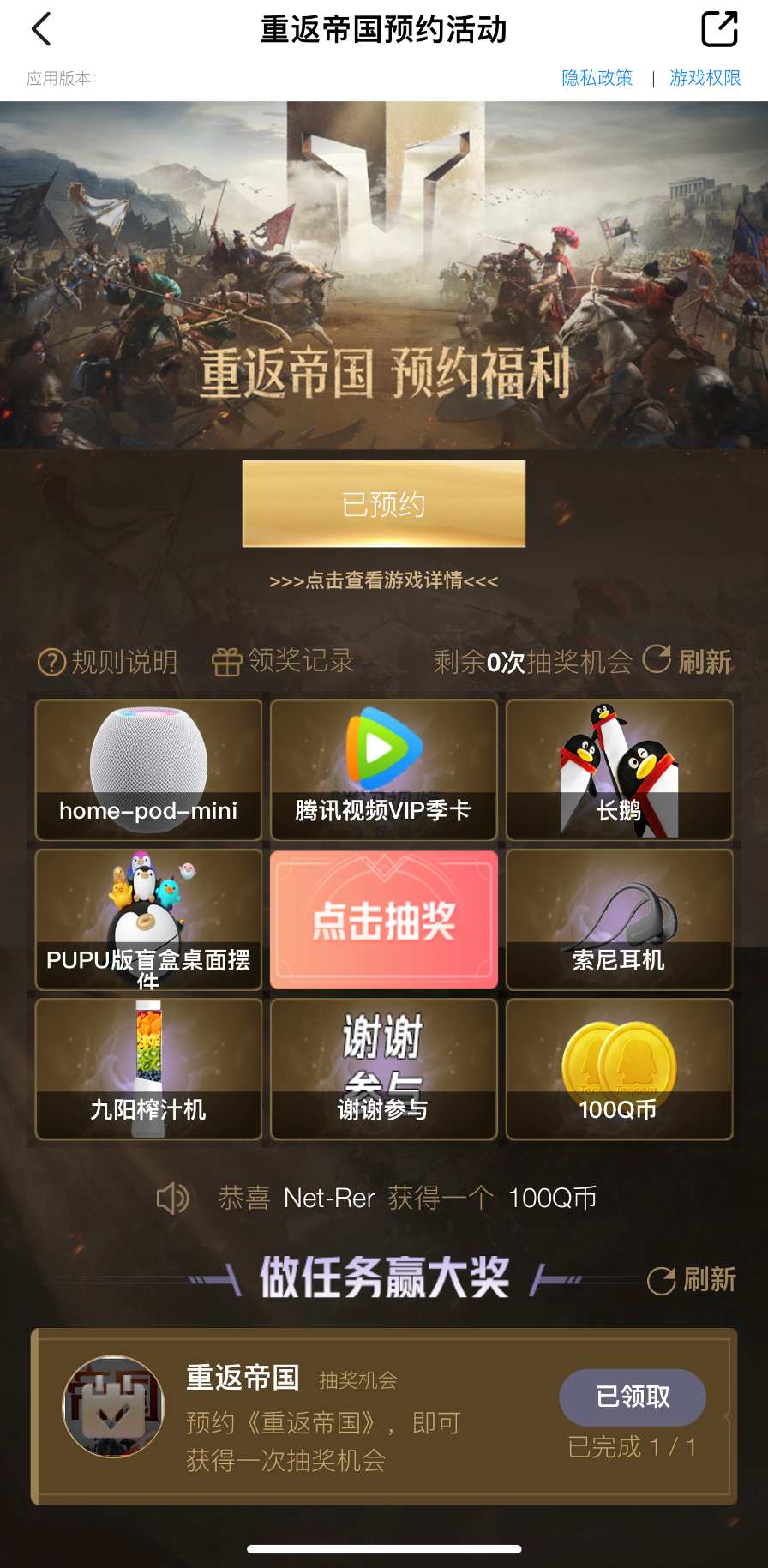Go back using the top-left arrow

point(41,29)
